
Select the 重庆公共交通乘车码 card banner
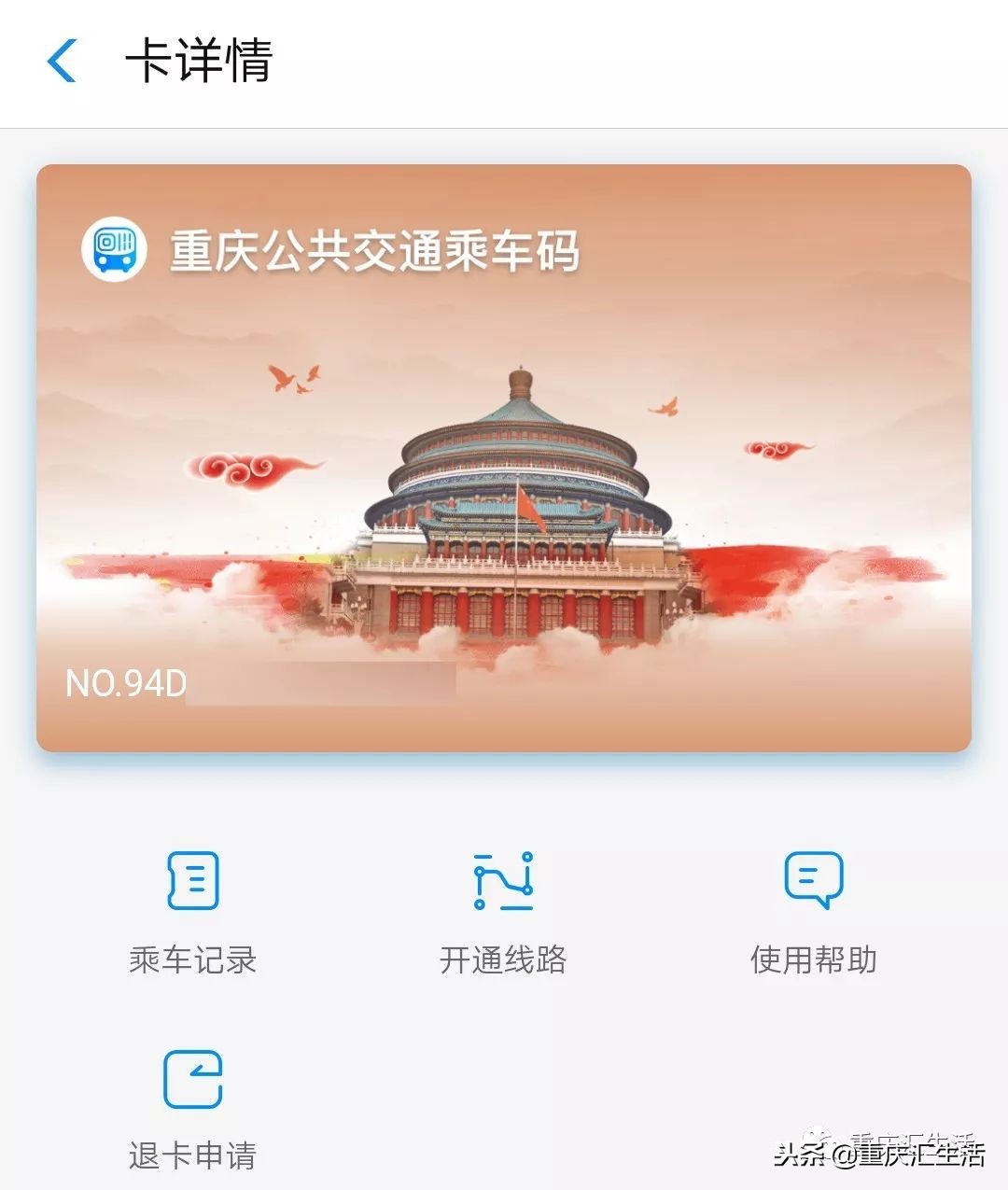click(x=504, y=455)
